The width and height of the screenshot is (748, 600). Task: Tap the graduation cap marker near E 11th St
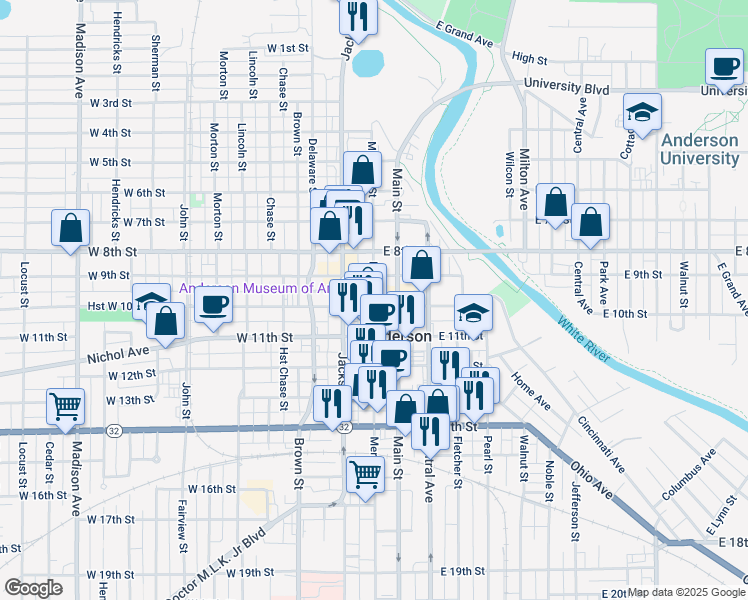coord(473,313)
